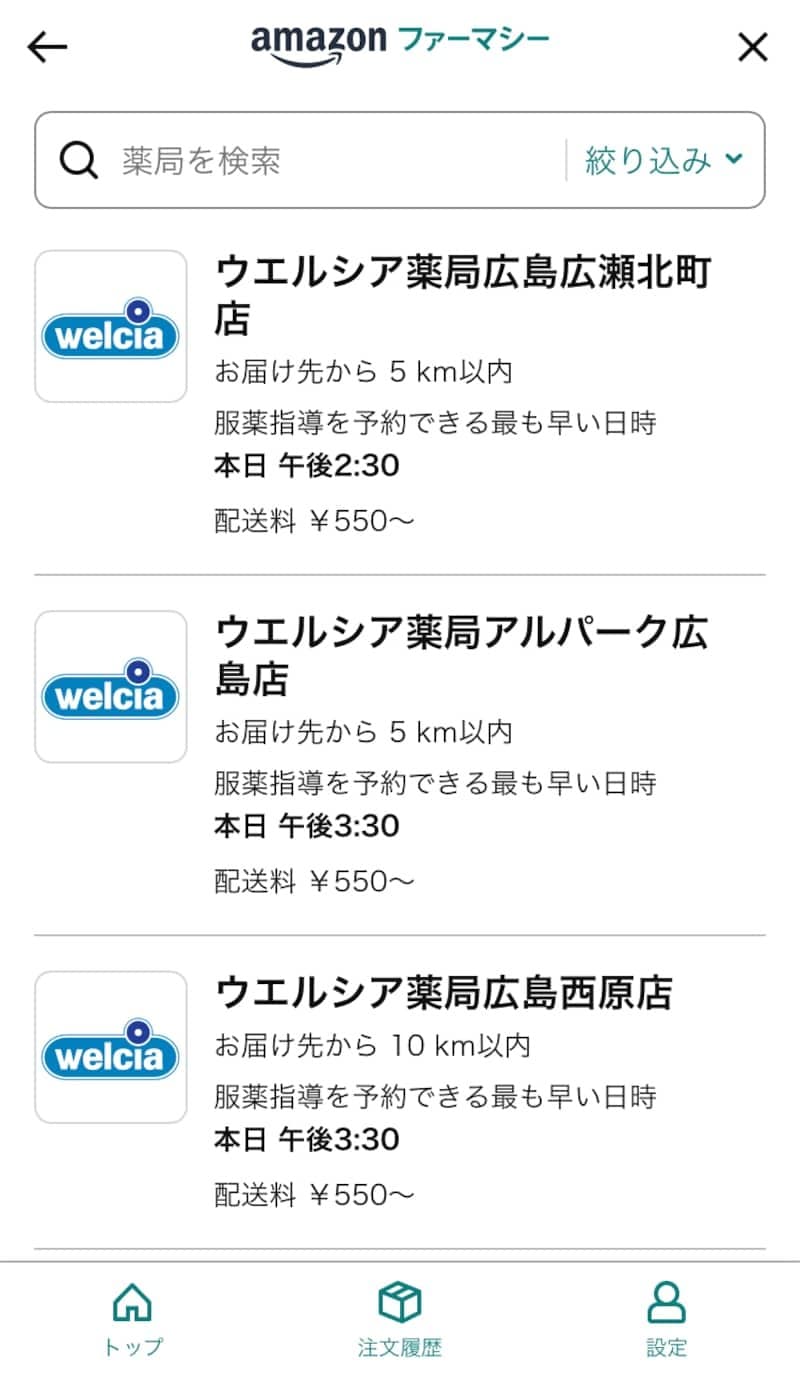800x1380 pixels.
Task: Close the pharmacy search screen
Action: pyautogui.click(x=753, y=46)
